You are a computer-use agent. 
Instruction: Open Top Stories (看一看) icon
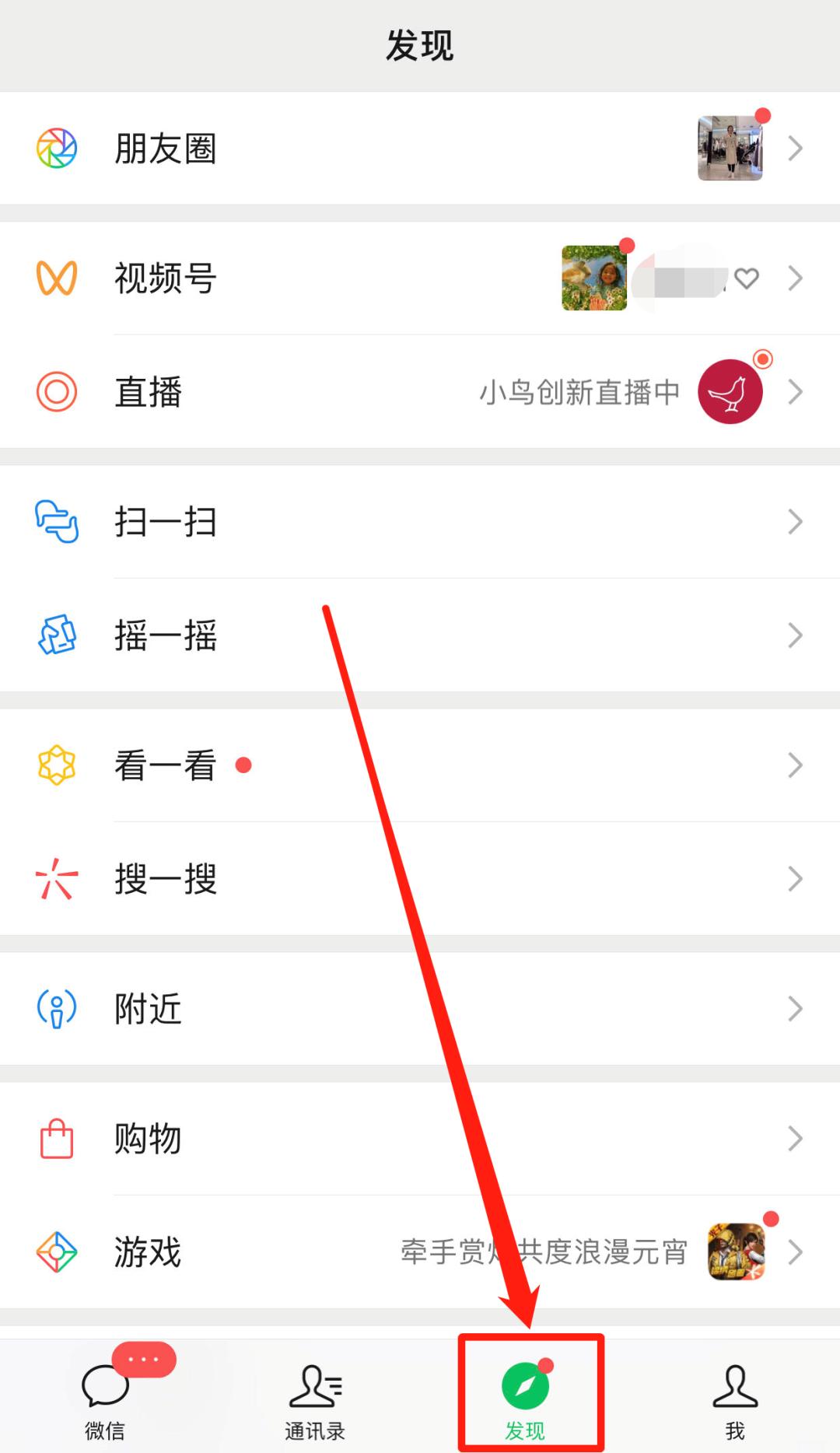pyautogui.click(x=56, y=765)
